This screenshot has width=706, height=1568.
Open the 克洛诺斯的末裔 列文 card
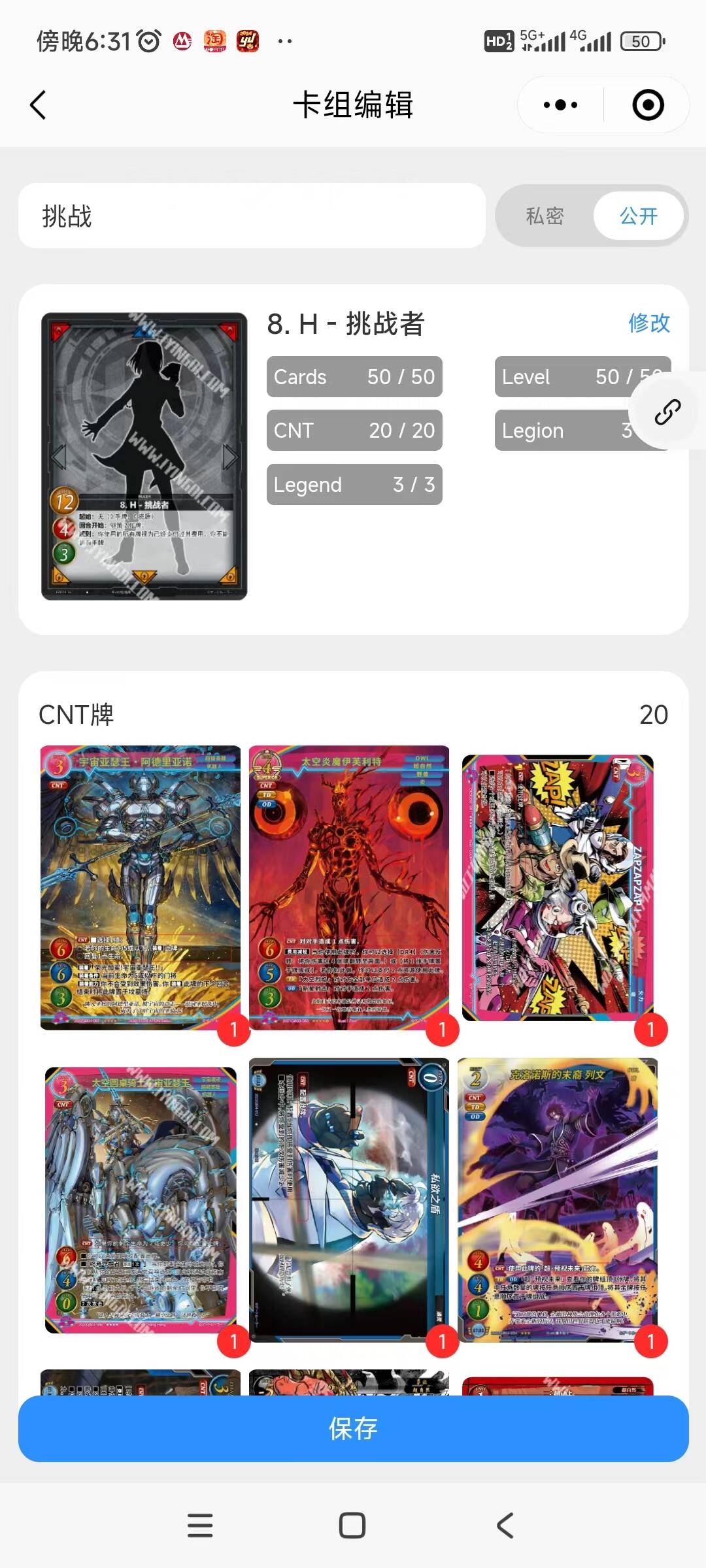(558, 1200)
